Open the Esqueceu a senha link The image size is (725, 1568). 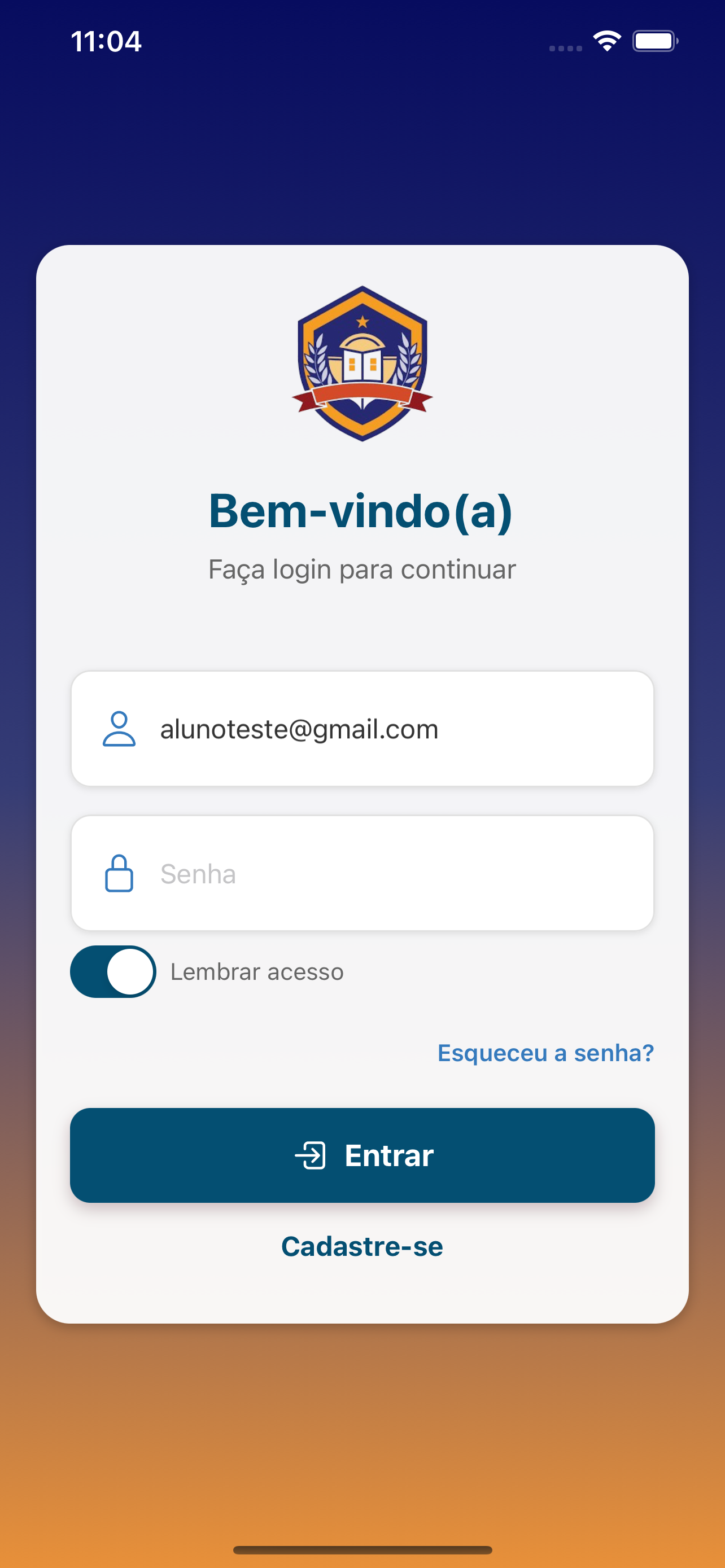(x=545, y=1053)
